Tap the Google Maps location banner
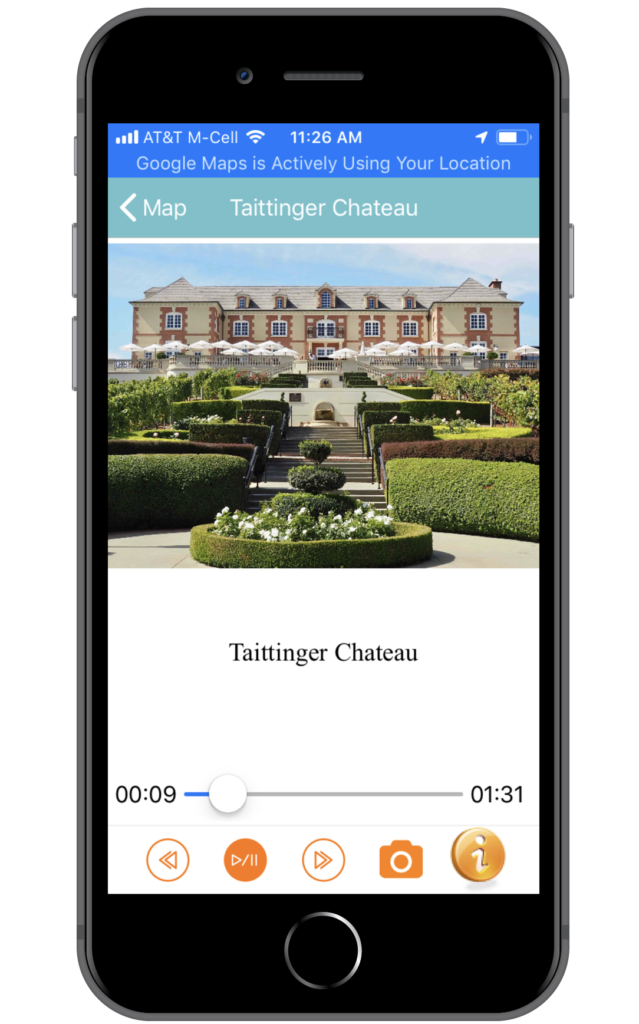This screenshot has height=1024, width=639. pyautogui.click(x=323, y=163)
